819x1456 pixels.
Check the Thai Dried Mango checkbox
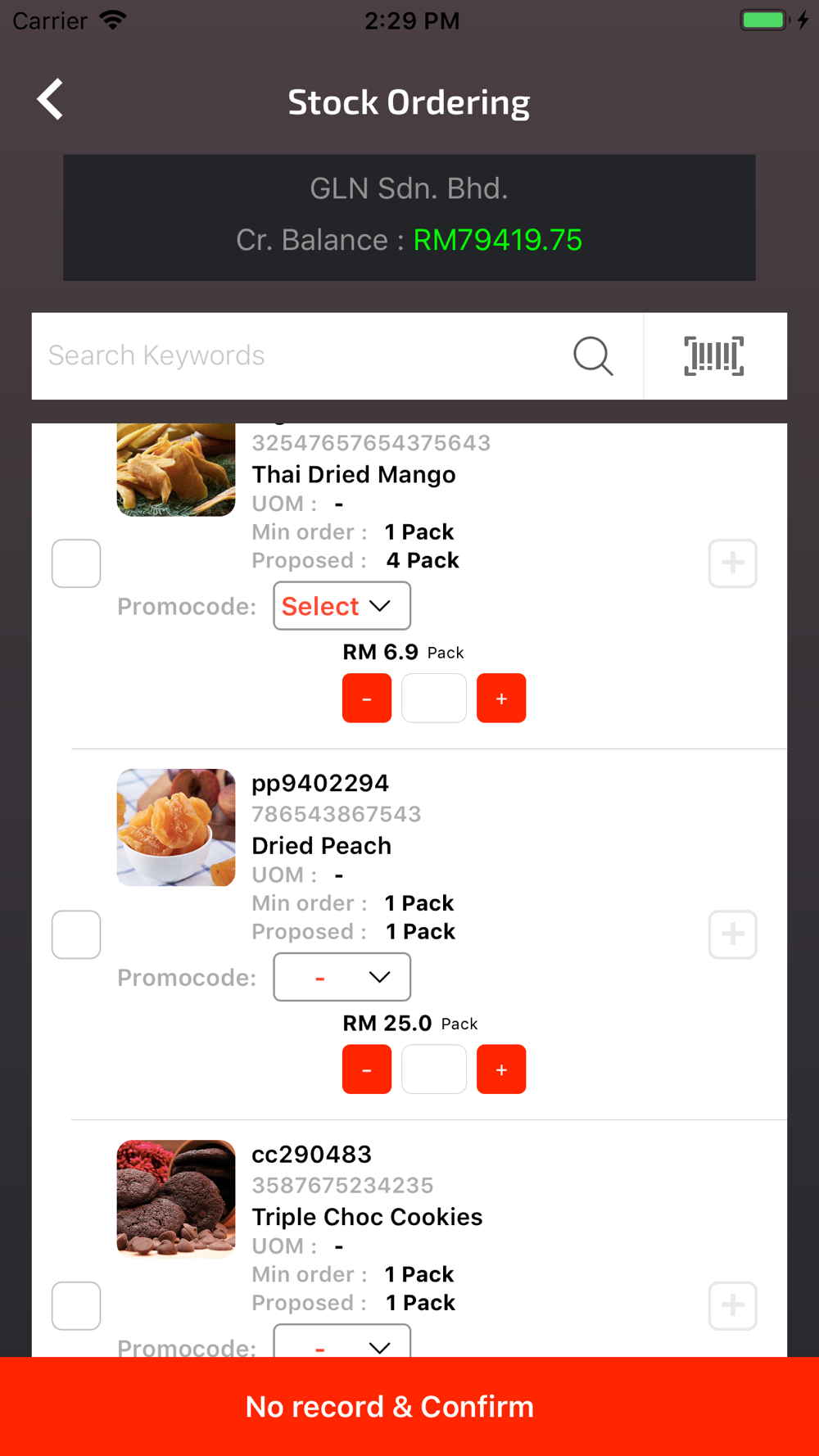tap(76, 563)
